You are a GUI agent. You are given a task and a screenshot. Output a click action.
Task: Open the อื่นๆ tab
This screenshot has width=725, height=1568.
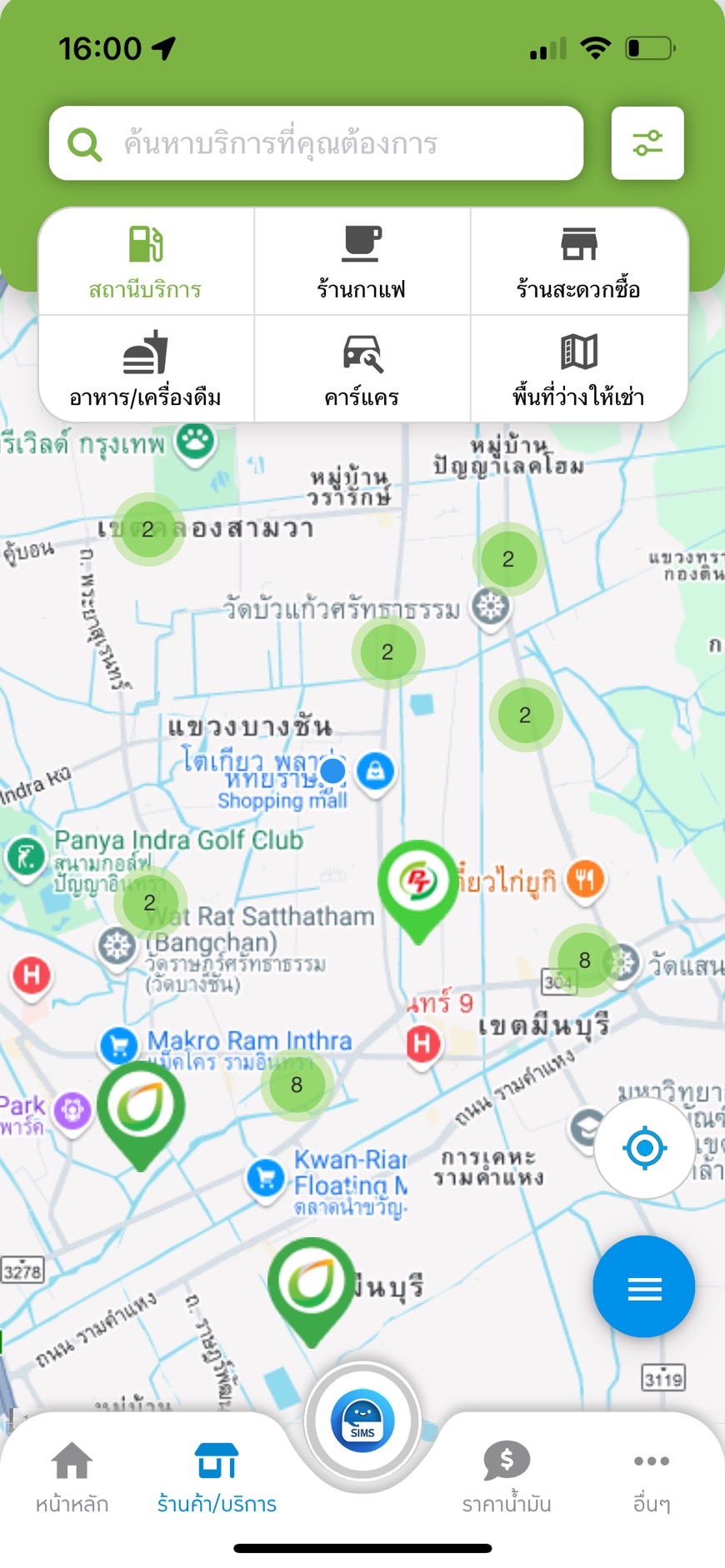coord(652,1478)
